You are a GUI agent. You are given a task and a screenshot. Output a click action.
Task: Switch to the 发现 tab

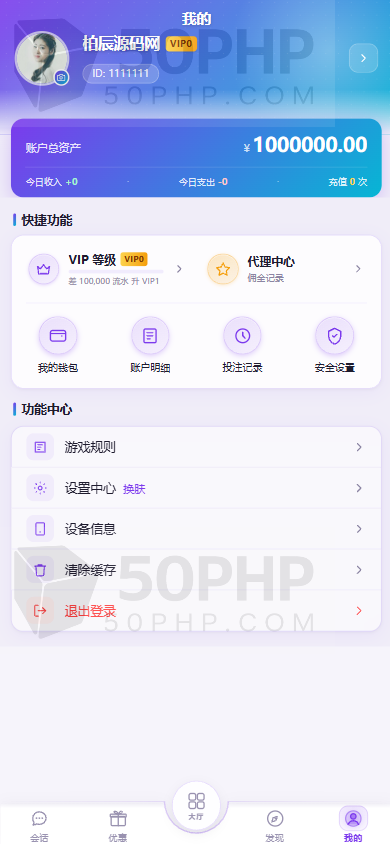pos(275,826)
